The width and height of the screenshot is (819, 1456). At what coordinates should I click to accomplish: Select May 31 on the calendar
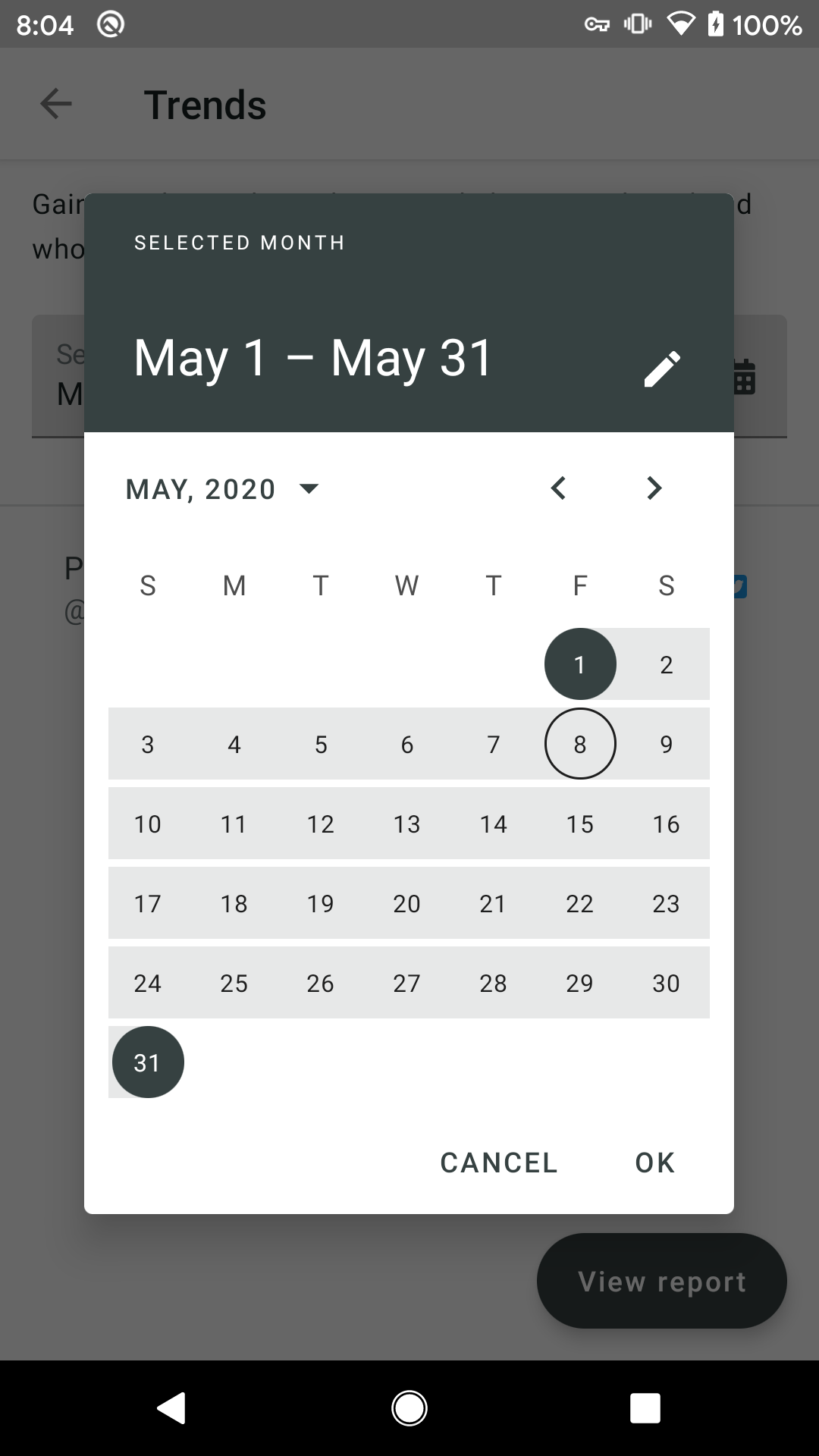pos(148,1062)
